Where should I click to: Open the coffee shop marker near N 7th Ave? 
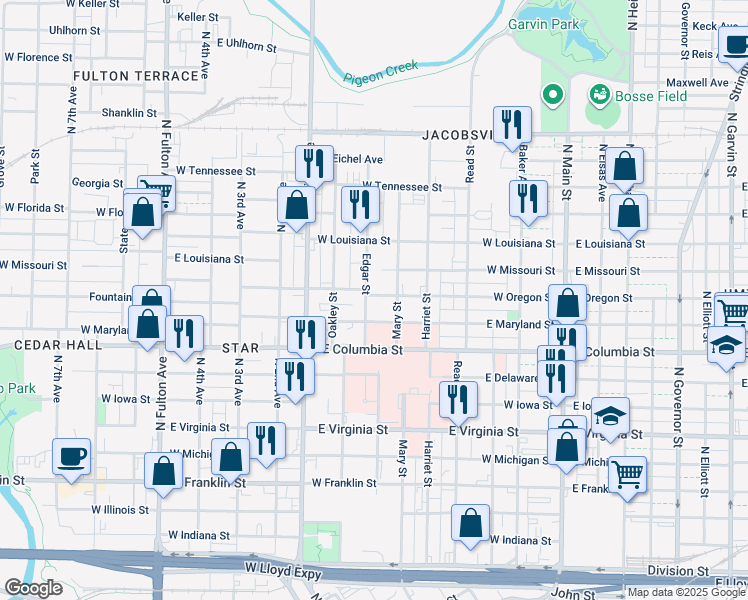coord(71,457)
